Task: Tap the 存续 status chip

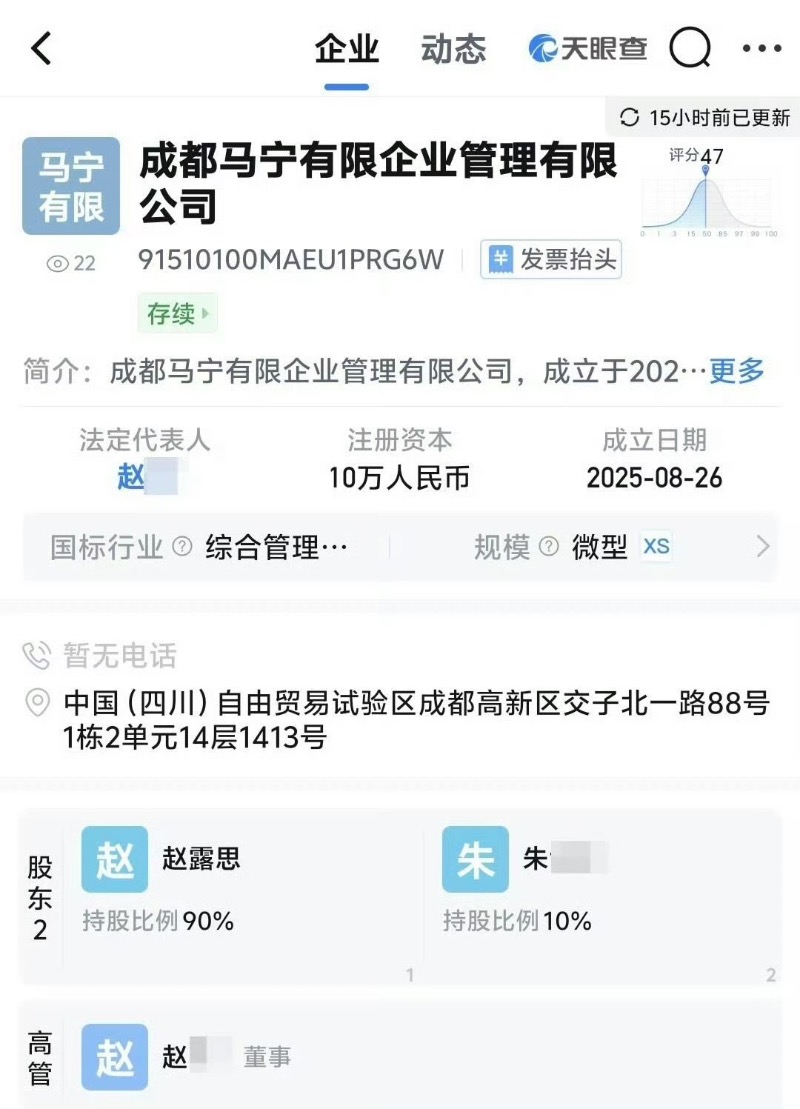Action: 177,314
